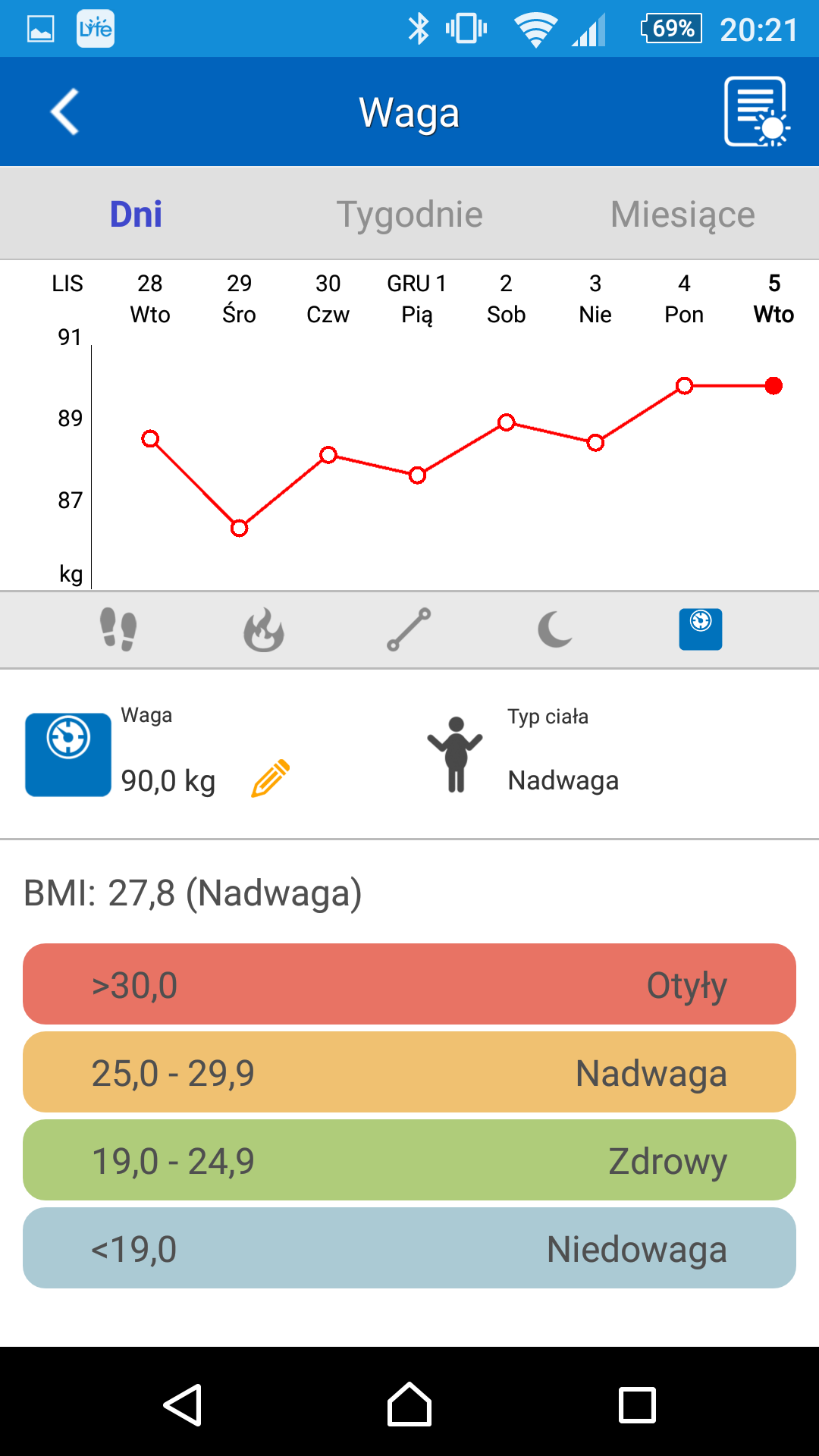Screen dimensions: 819x1456
Task: Select the 29 Śro data point on chart
Action: (x=239, y=528)
